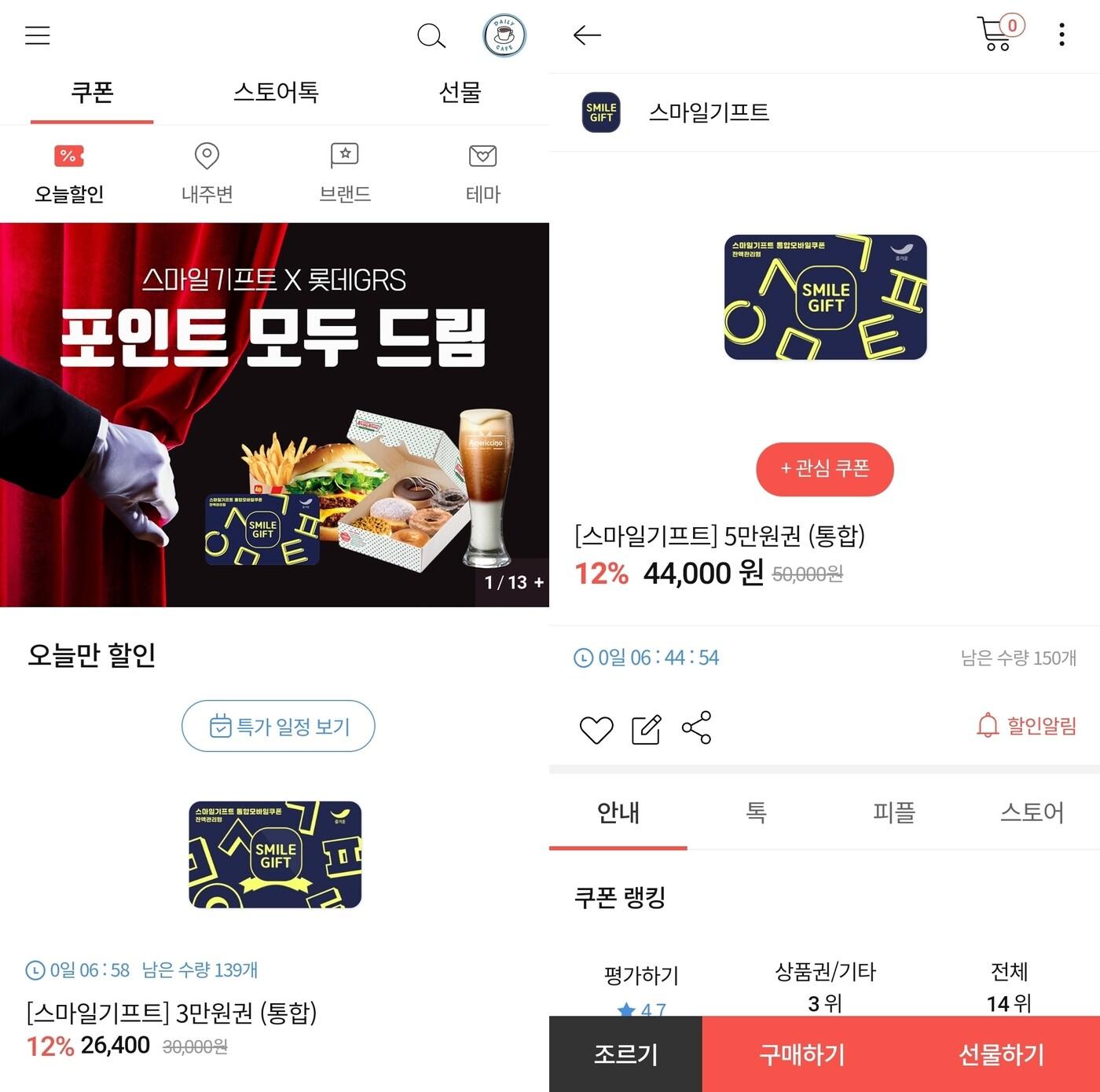Image resolution: width=1100 pixels, height=1092 pixels.
Task: Open the hamburger menu
Action: (37, 35)
